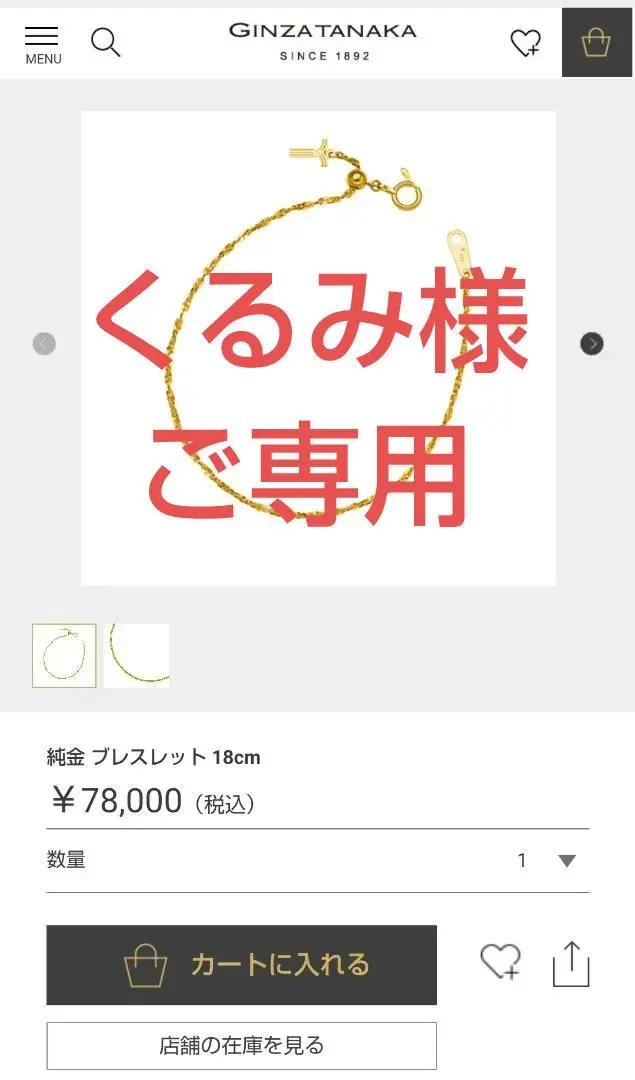
Task: Select the first bracelet thumbnail
Action: (64, 656)
